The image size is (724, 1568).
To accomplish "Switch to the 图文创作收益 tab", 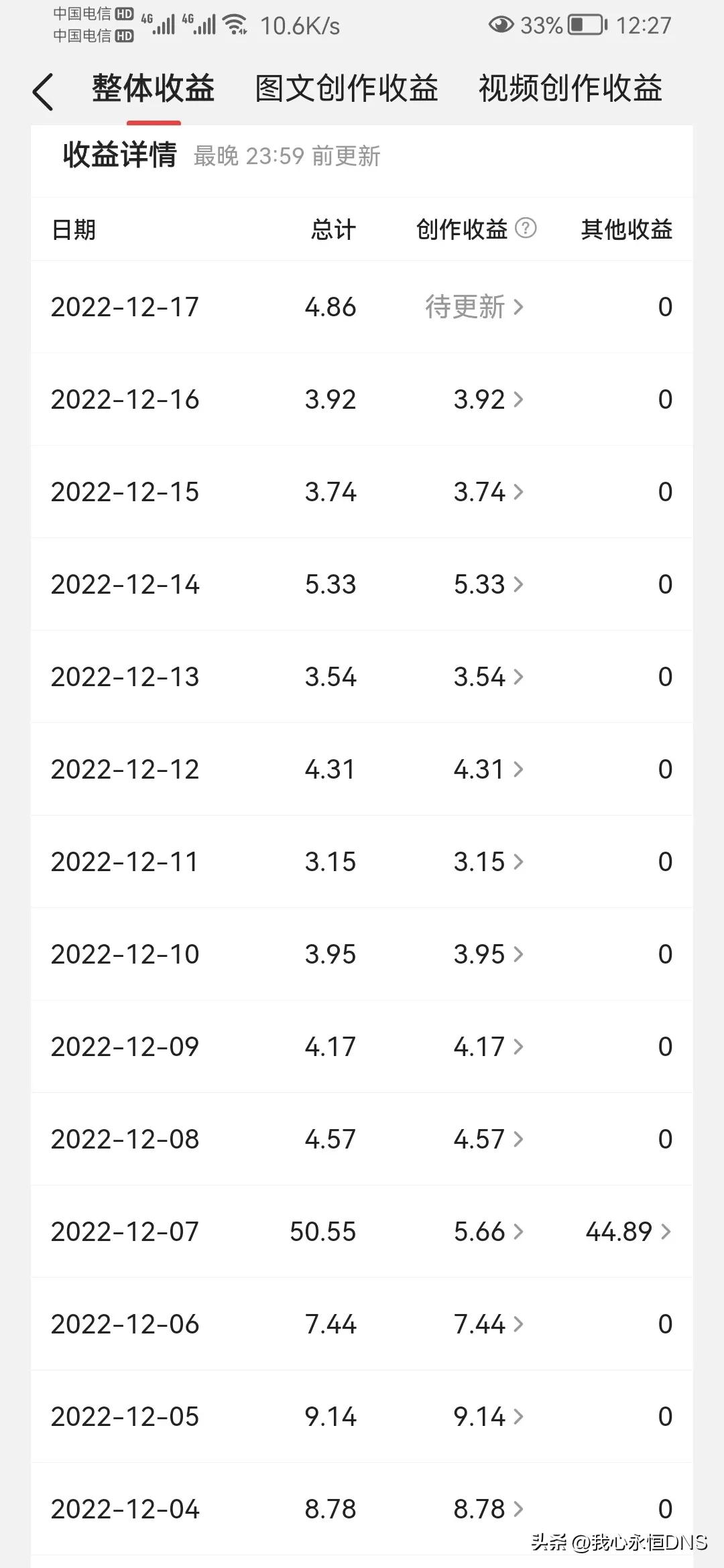I will pyautogui.click(x=346, y=88).
